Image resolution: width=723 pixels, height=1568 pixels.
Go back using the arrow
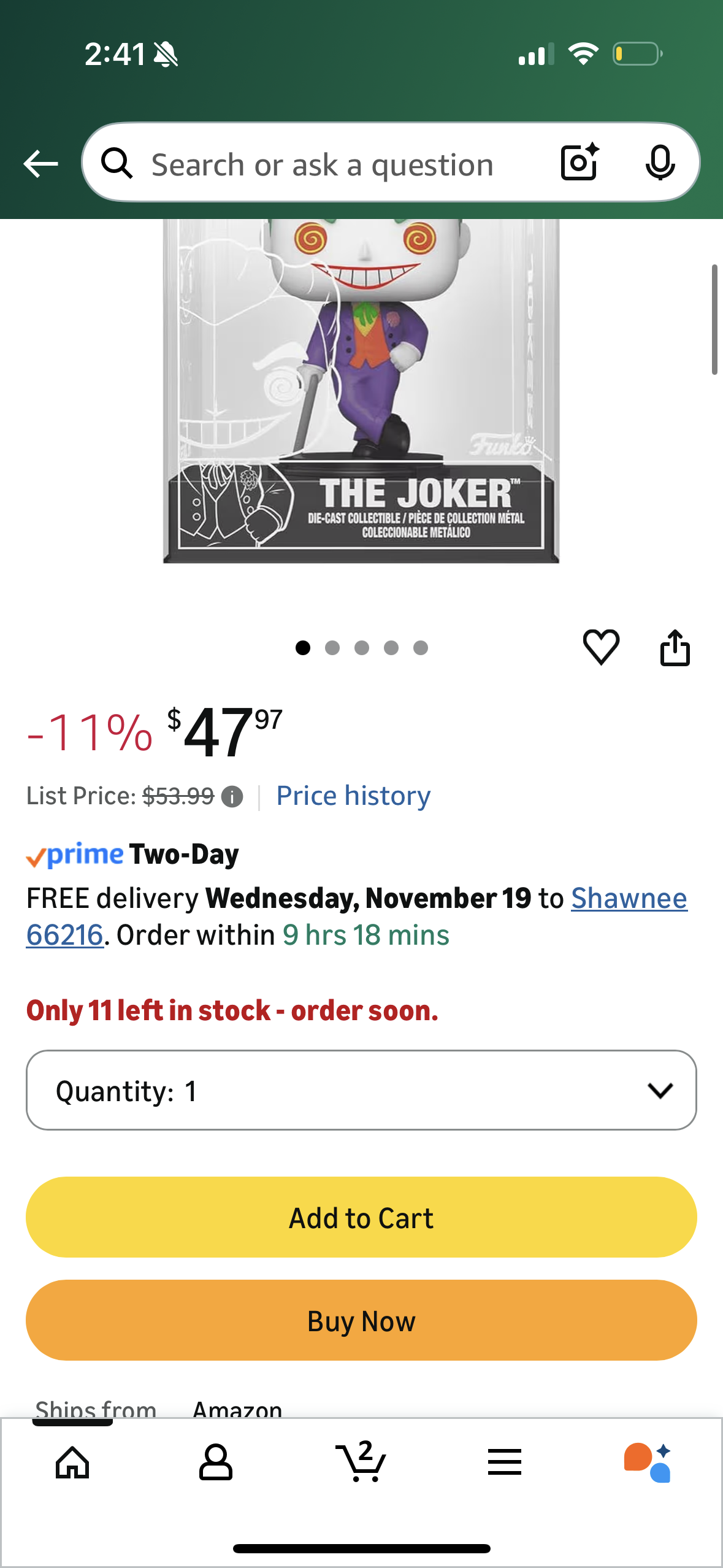40,164
